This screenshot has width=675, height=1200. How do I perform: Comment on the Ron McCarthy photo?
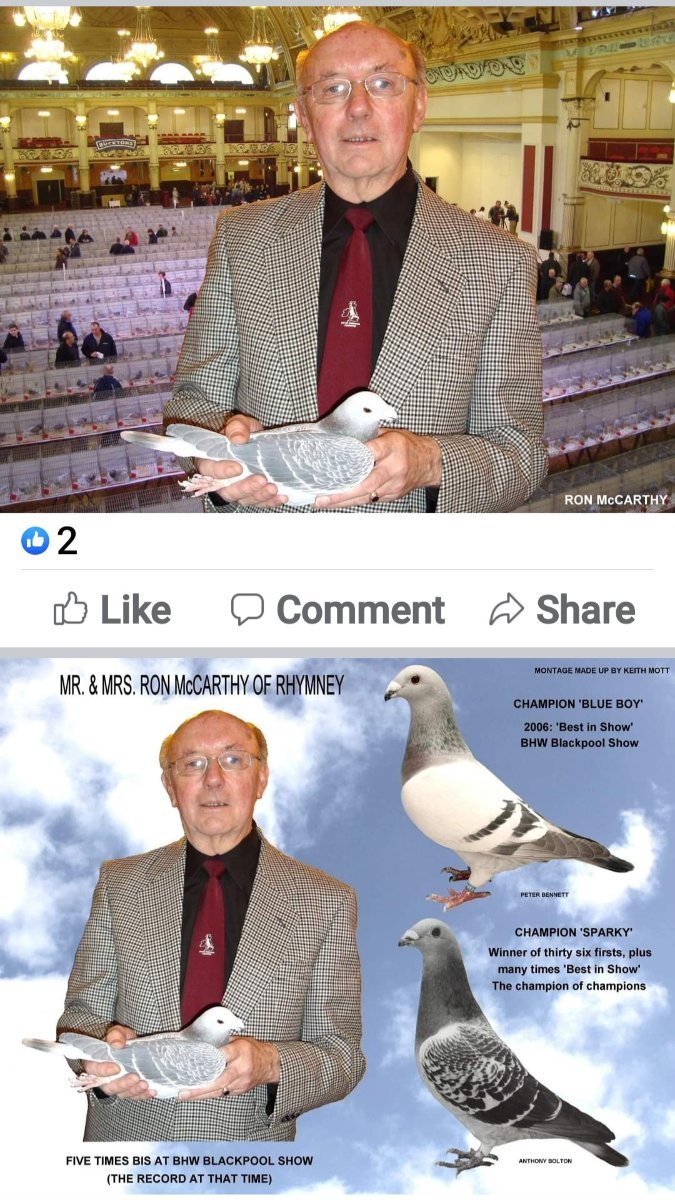(x=337, y=609)
